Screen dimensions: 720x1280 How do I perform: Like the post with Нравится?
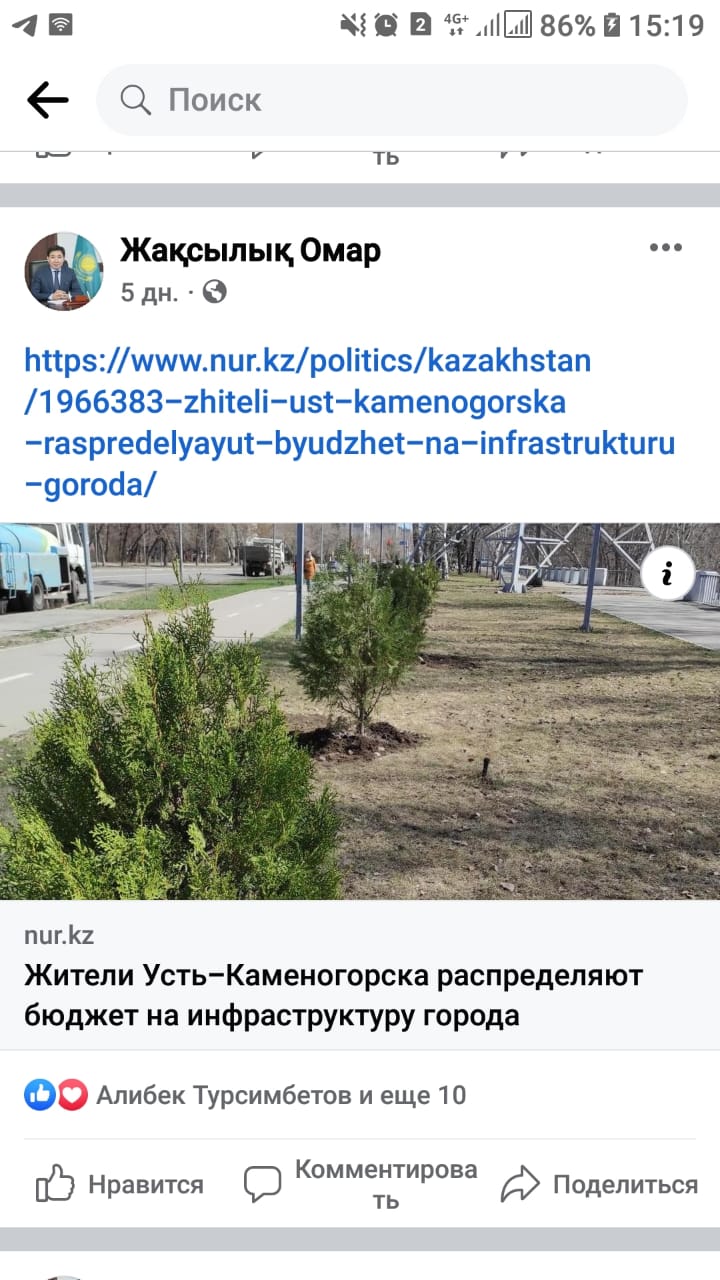click(x=120, y=1185)
